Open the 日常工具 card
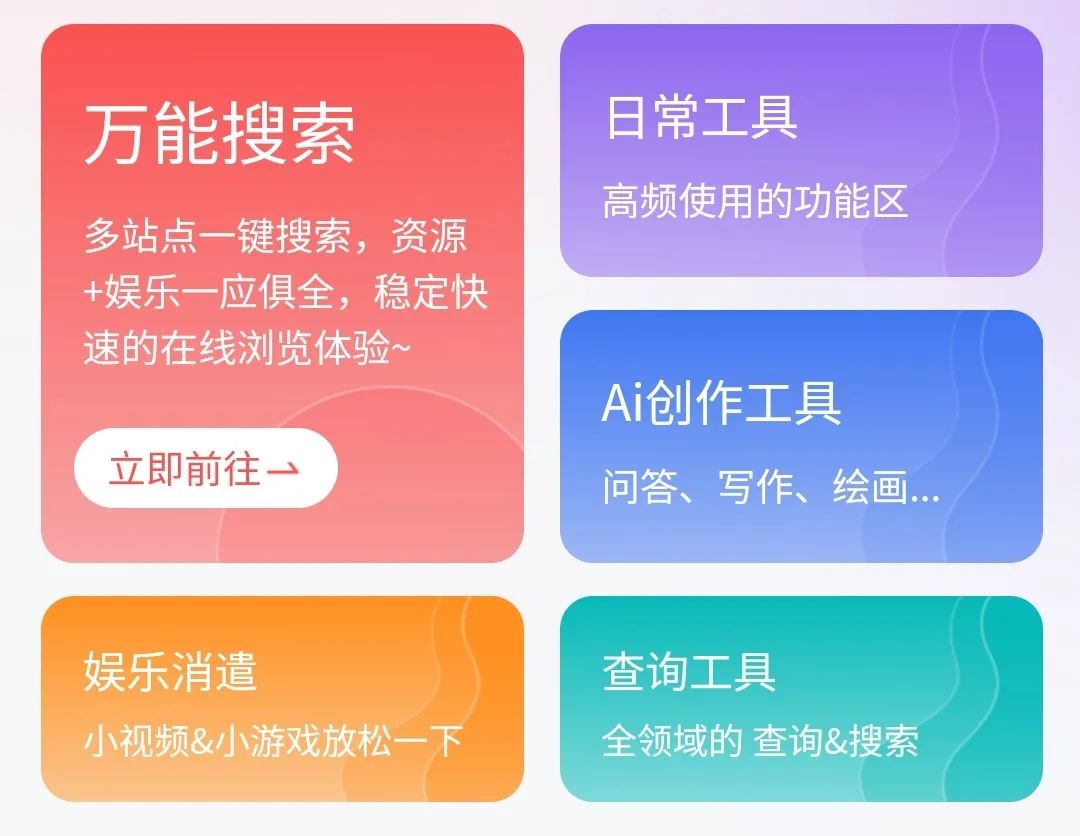Viewport: 1080px width, 836px height. pos(801,150)
